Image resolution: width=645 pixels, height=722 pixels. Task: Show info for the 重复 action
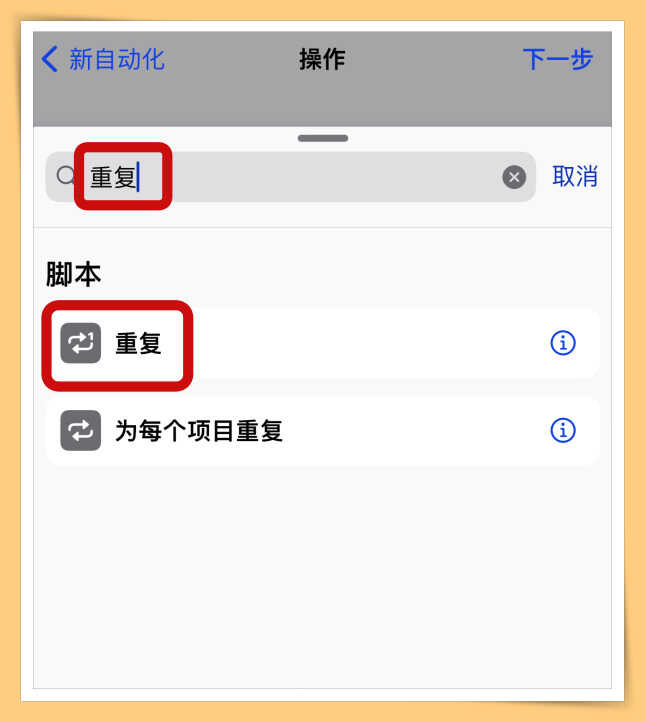pyautogui.click(x=563, y=343)
